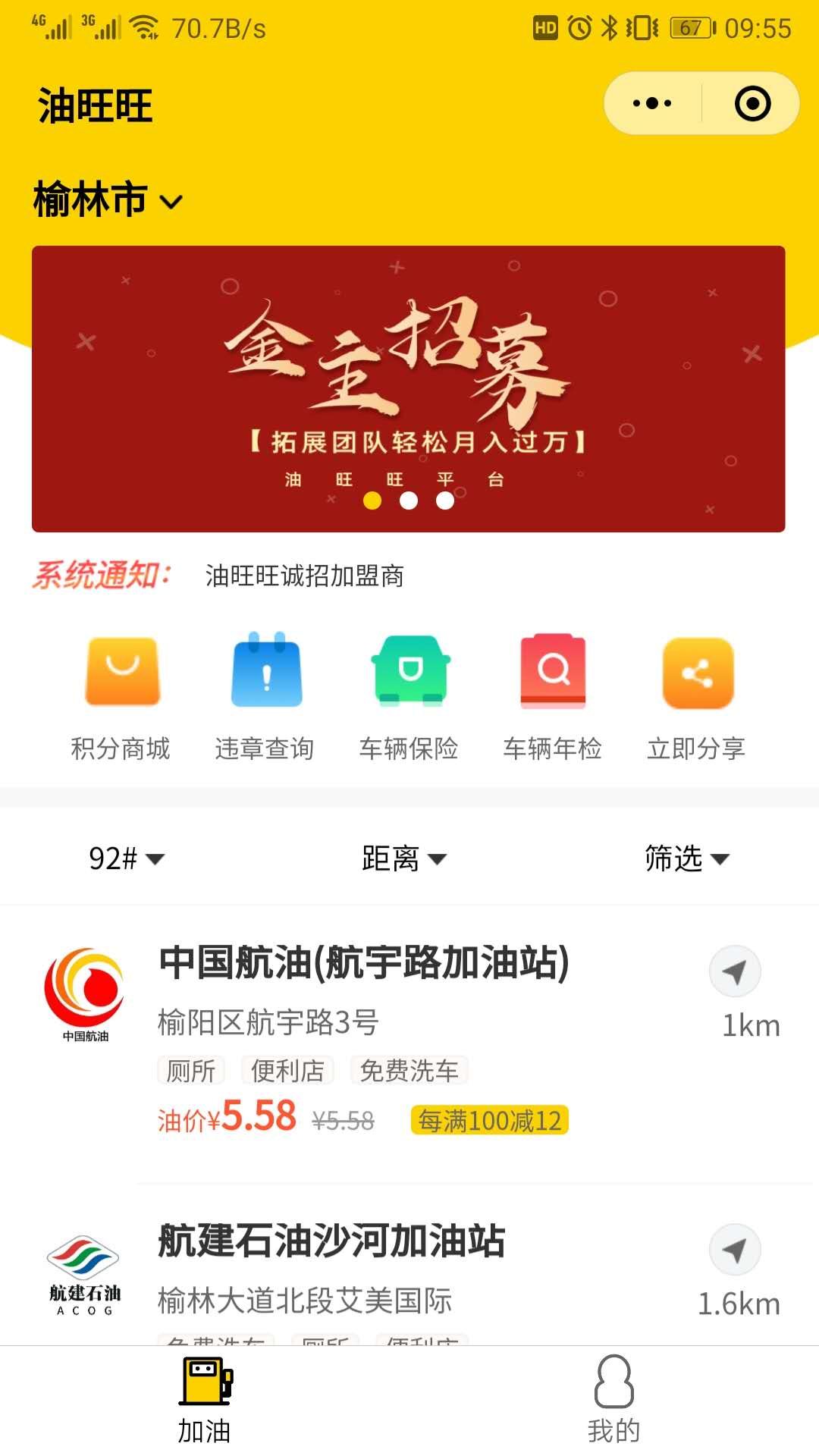Screen dimensions: 819x1456
Task: Open 航建石油沙河加油站 station details
Action: tap(331, 1241)
